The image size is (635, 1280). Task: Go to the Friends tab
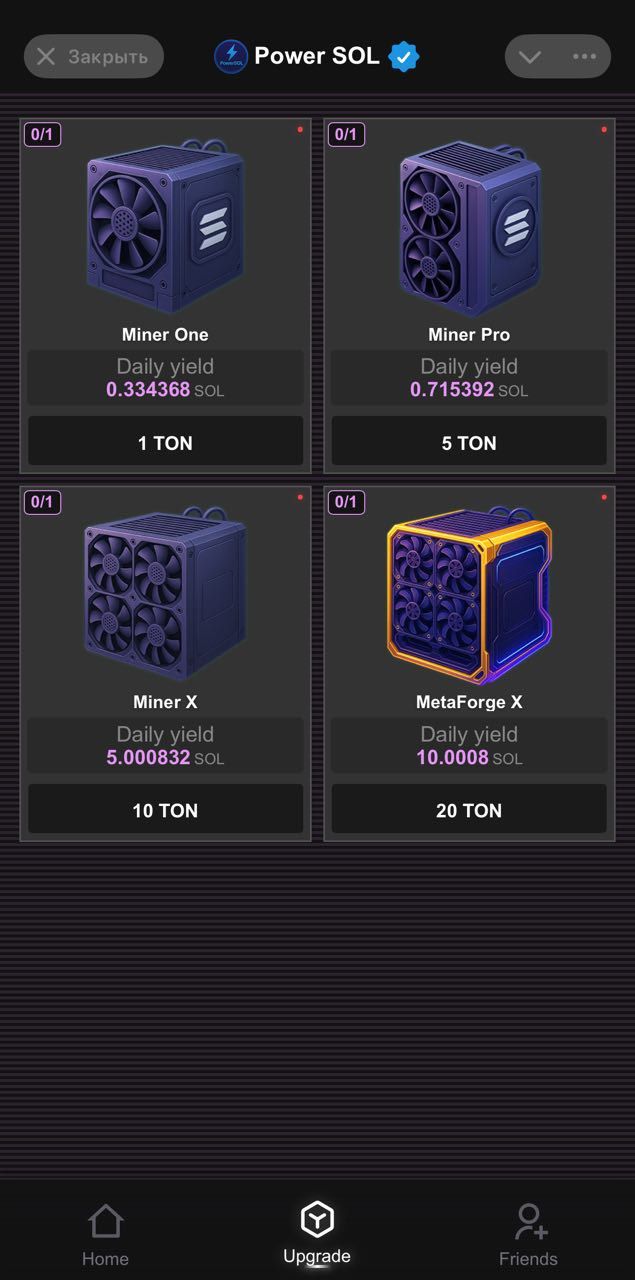coord(528,1234)
